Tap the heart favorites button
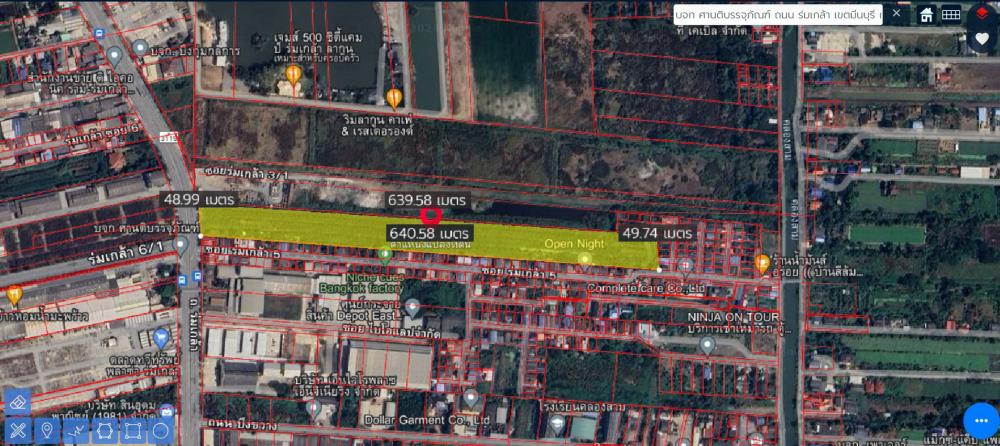The height and width of the screenshot is (446, 1000). click(x=981, y=39)
